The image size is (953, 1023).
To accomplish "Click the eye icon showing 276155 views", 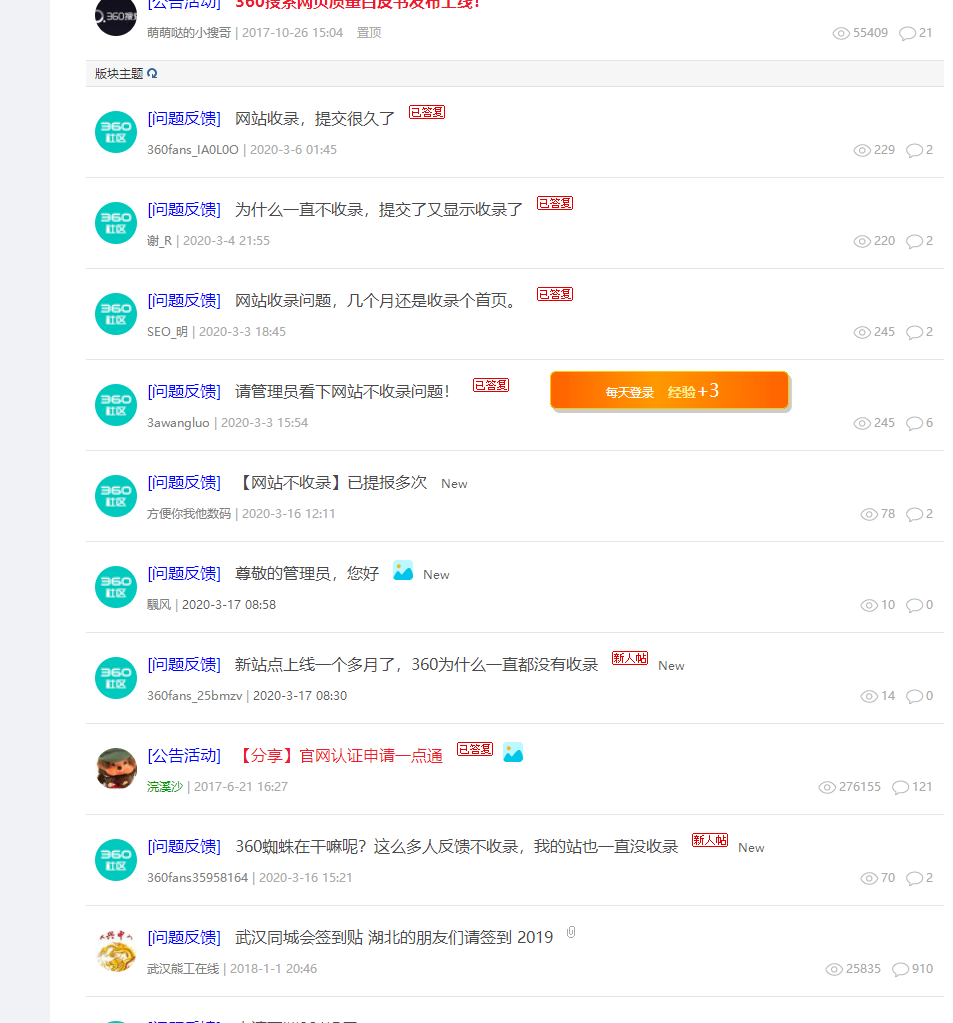I will point(826,787).
